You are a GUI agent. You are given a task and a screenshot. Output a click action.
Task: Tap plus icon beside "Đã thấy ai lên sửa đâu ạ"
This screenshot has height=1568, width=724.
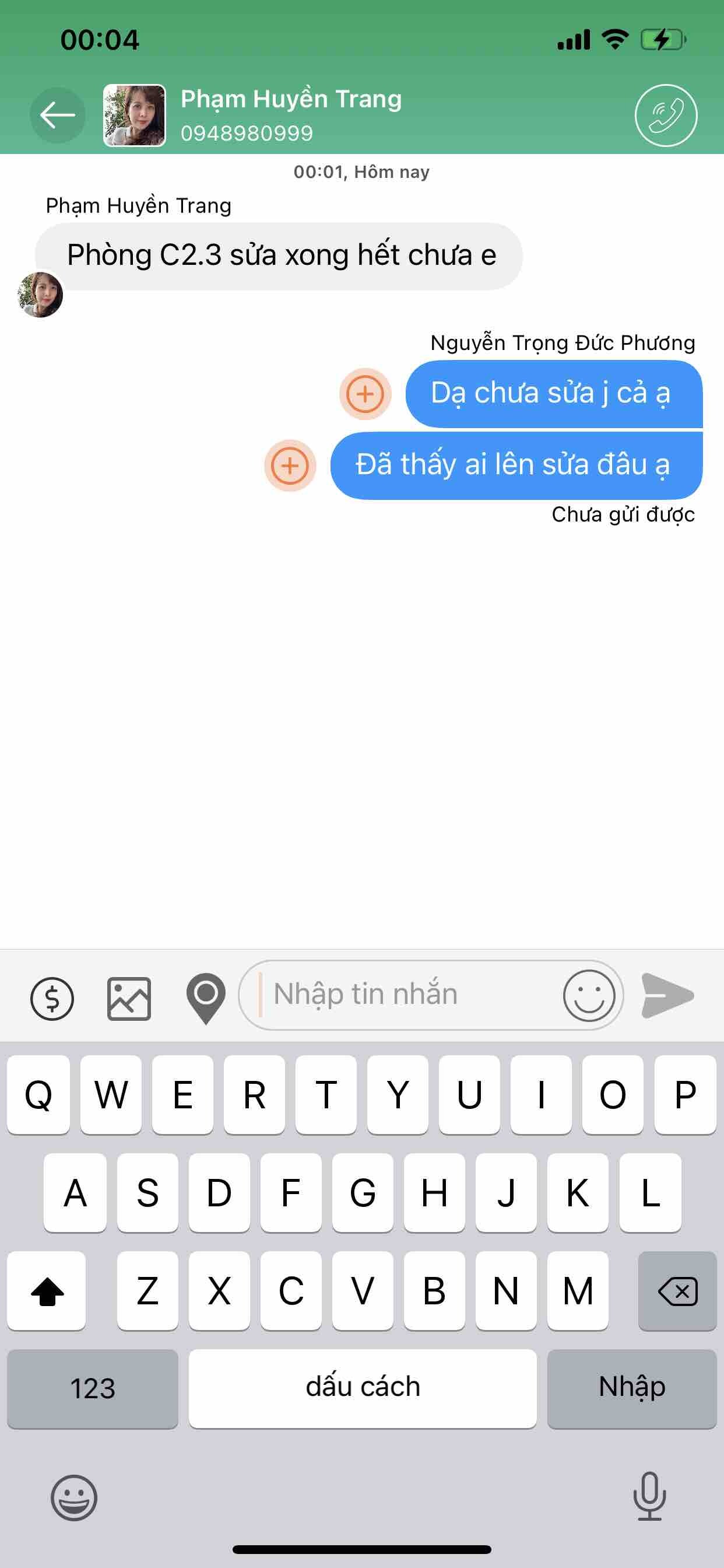[290, 466]
